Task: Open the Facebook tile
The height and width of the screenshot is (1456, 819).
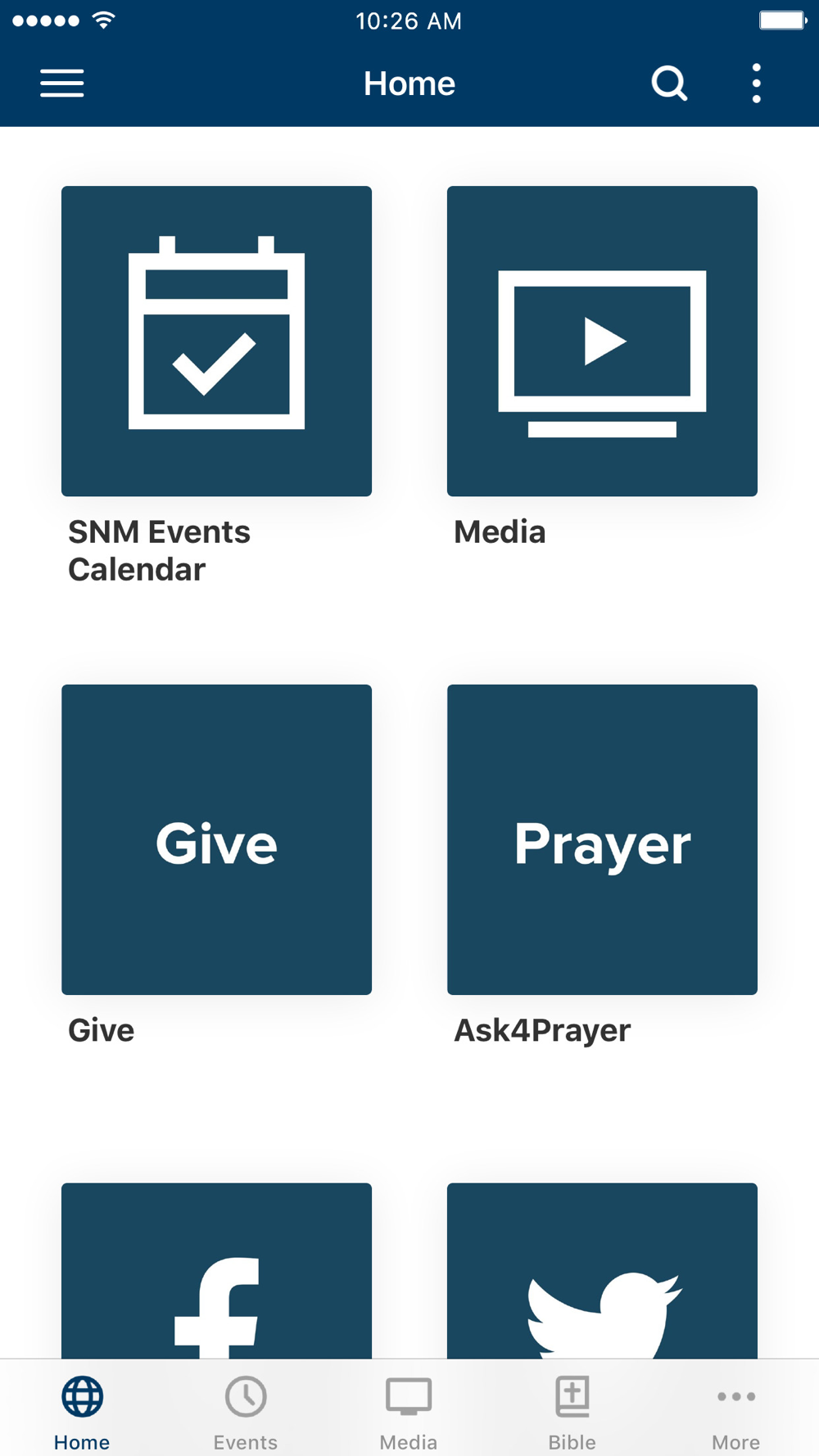Action: pyautogui.click(x=216, y=1270)
